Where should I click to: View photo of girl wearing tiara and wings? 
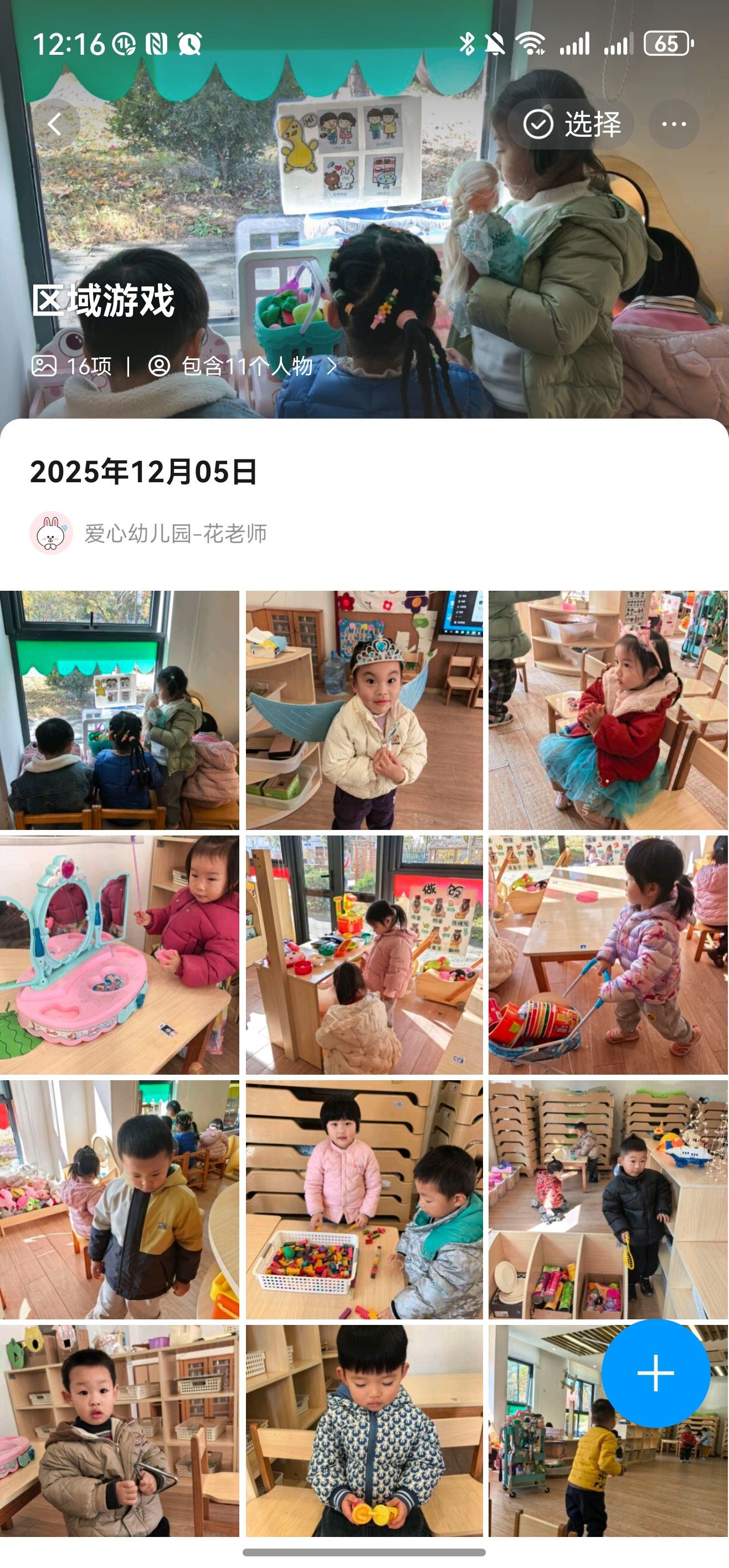click(364, 710)
